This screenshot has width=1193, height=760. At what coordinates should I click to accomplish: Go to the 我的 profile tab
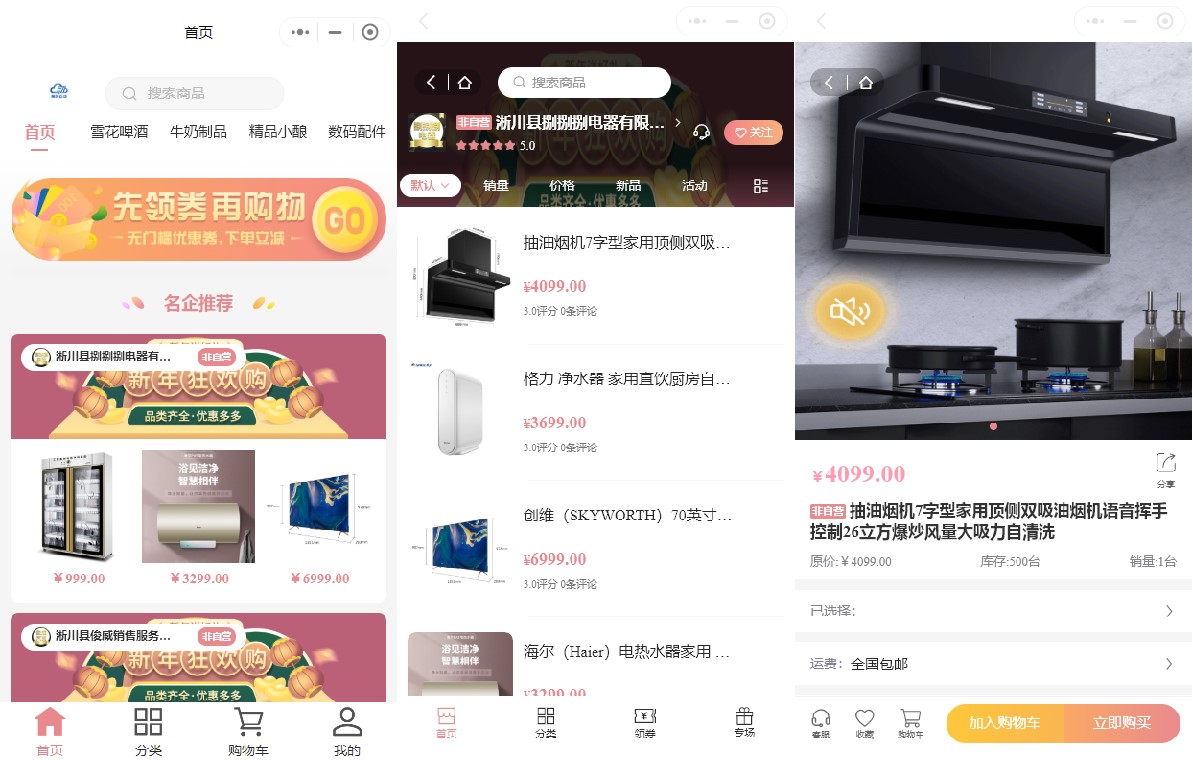347,733
